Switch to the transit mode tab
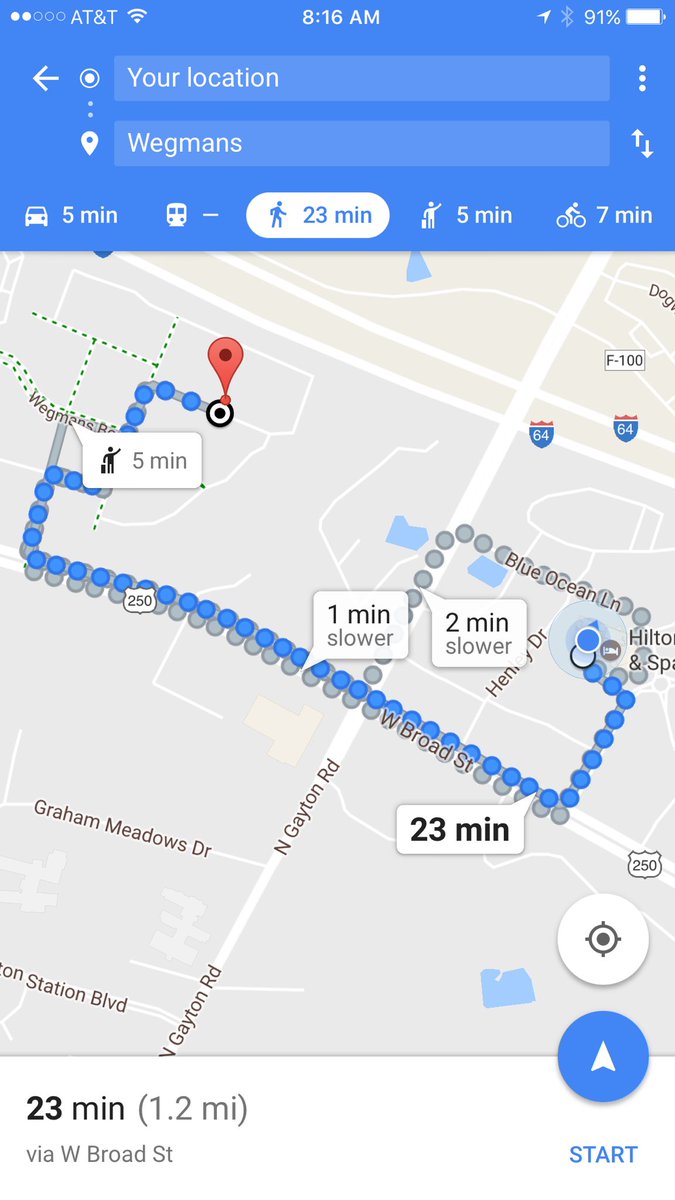Screen dimensions: 675x1200 191,215
